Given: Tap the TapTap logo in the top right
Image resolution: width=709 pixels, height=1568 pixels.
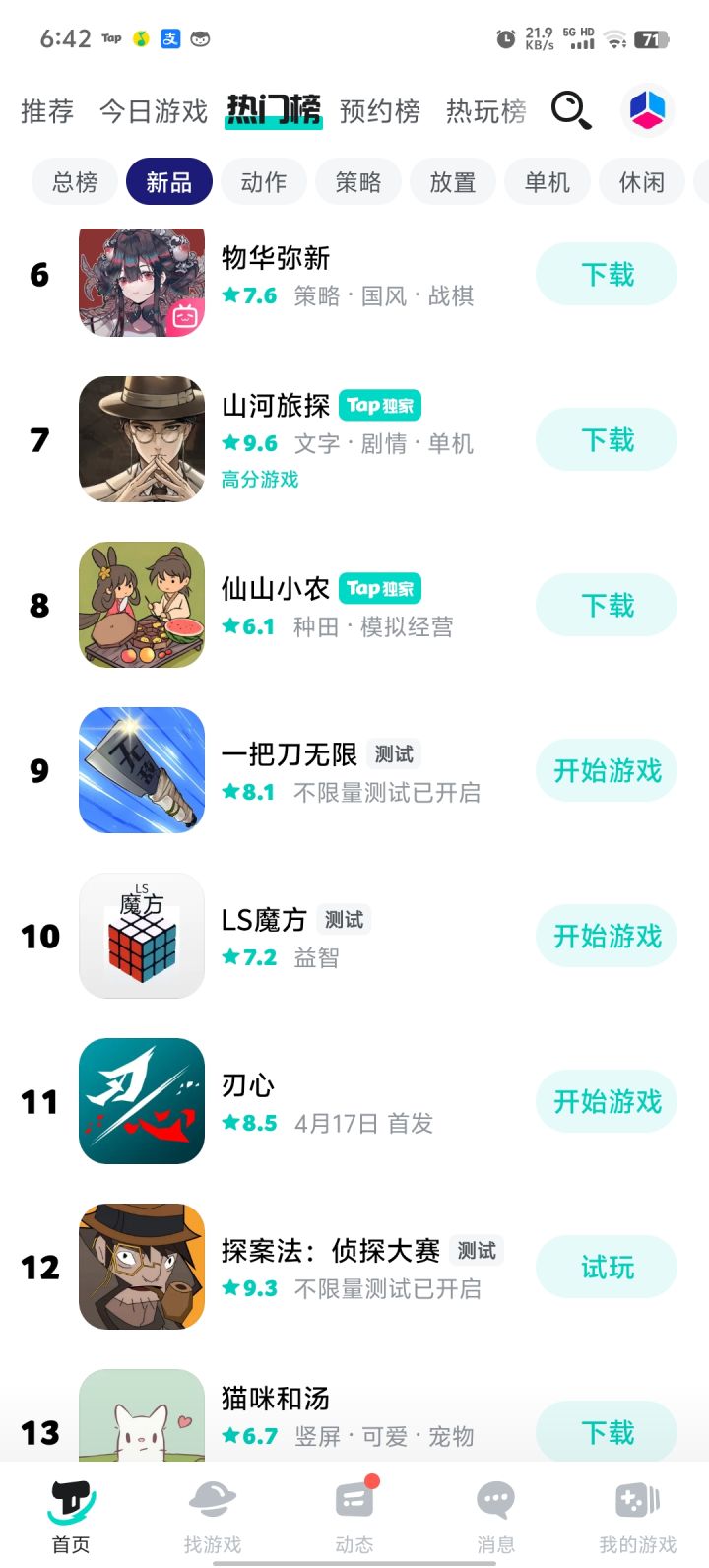Looking at the screenshot, I should (x=648, y=110).
